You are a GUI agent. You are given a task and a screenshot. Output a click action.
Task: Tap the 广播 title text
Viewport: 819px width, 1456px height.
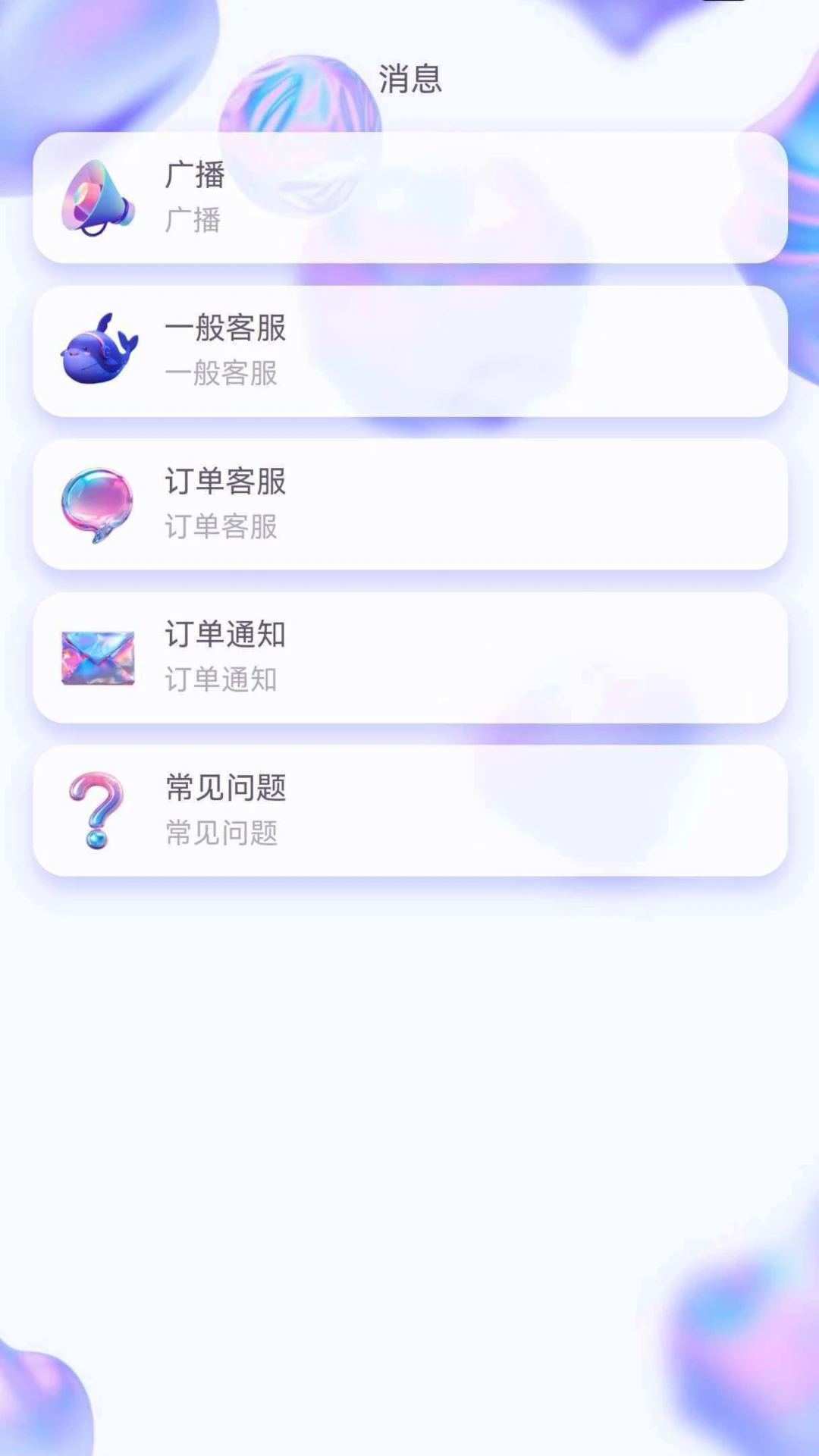[192, 175]
